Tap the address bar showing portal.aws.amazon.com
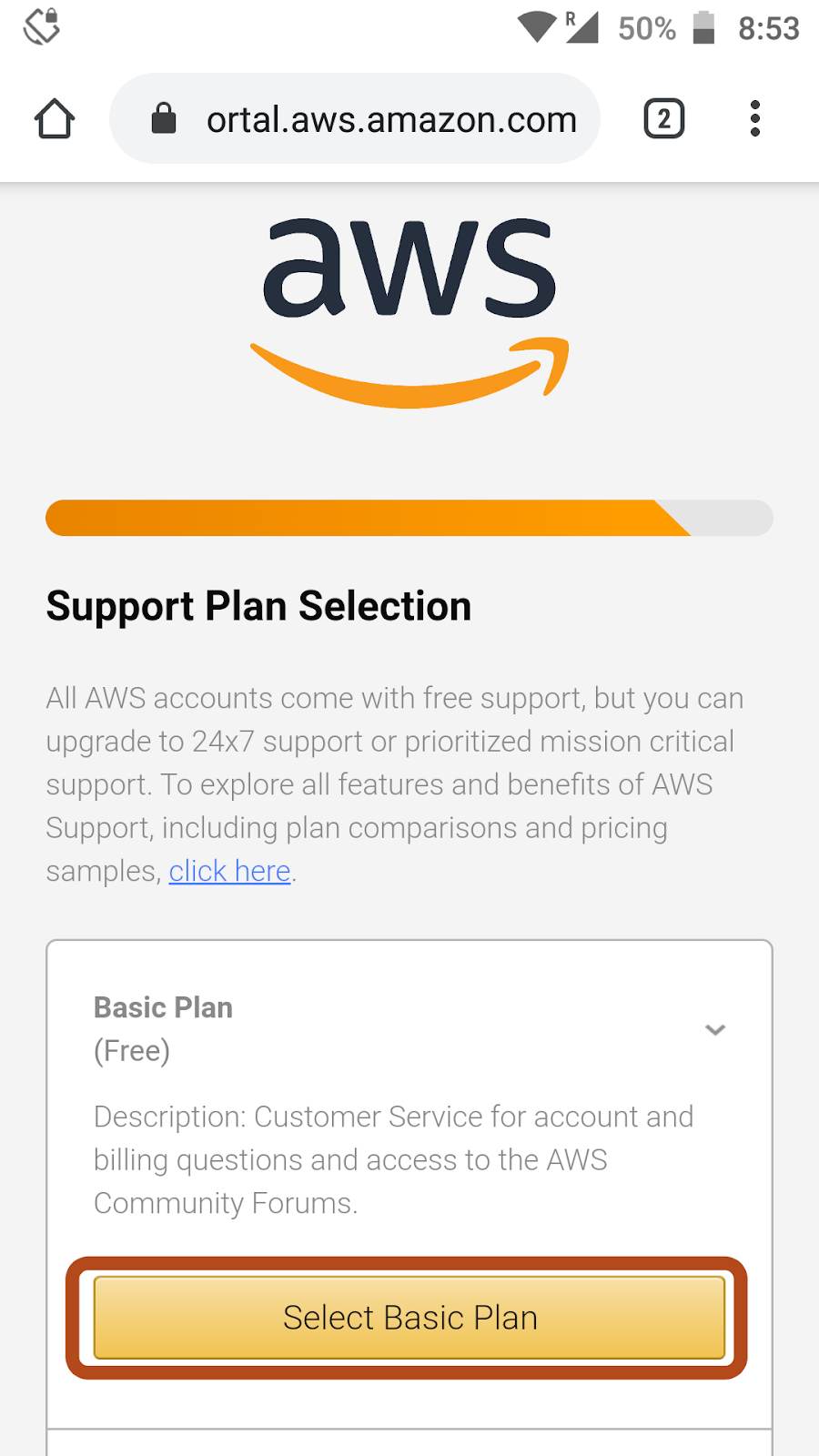This screenshot has width=819, height=1456. click(391, 118)
